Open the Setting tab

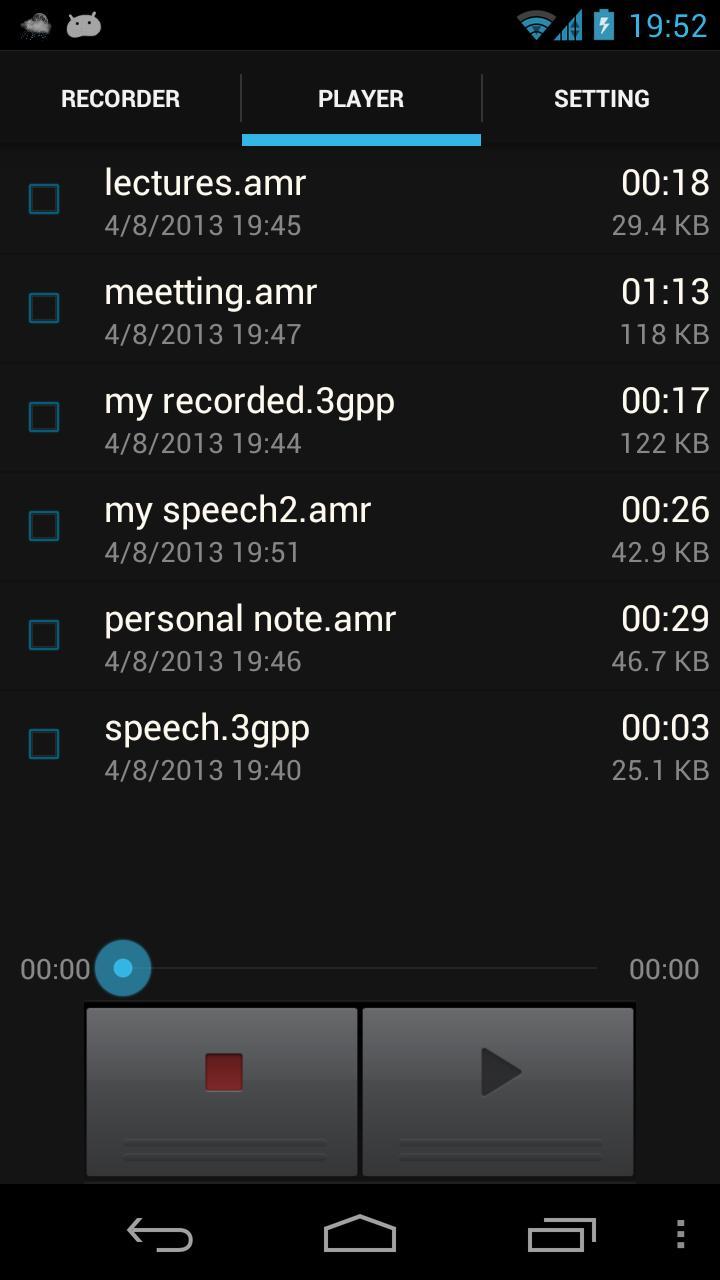pos(601,99)
